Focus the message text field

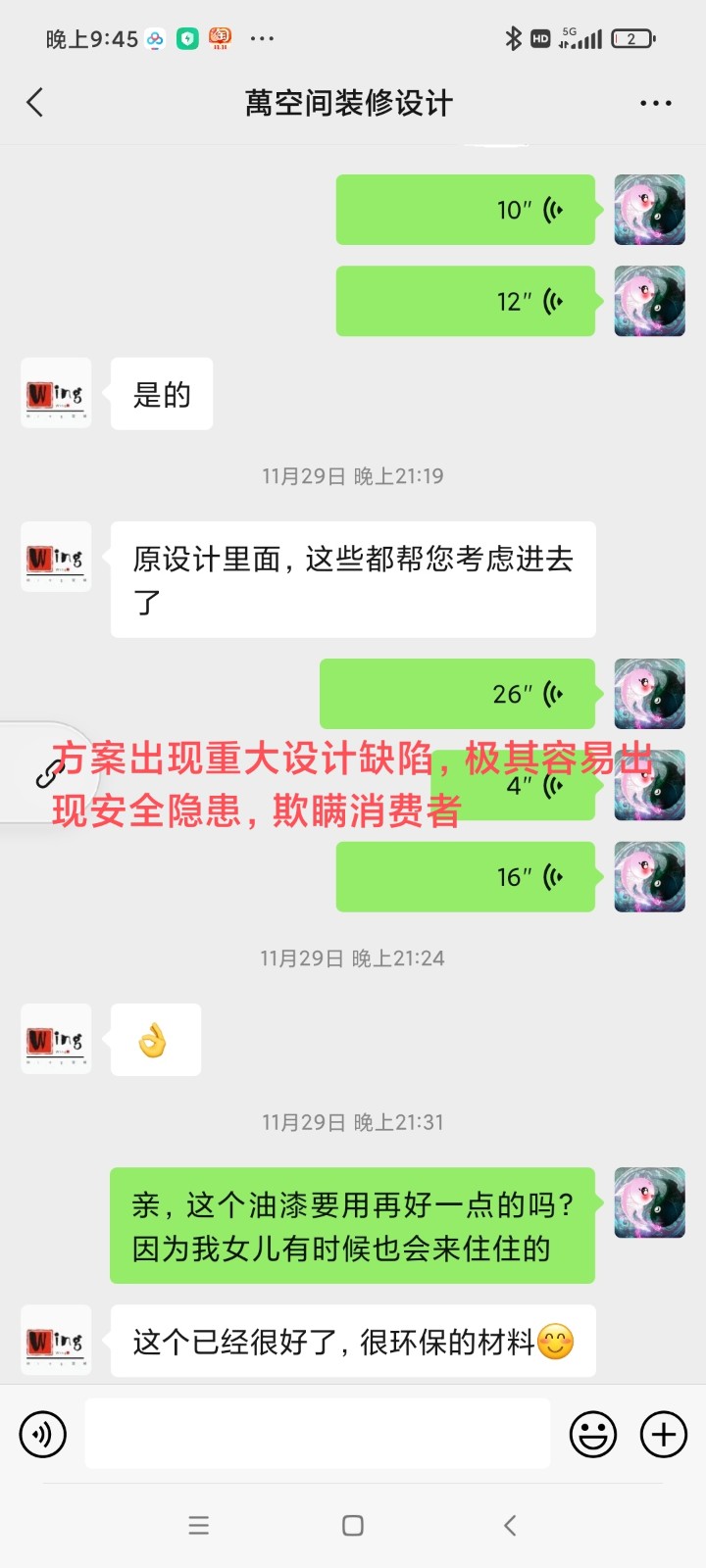[x=318, y=1434]
